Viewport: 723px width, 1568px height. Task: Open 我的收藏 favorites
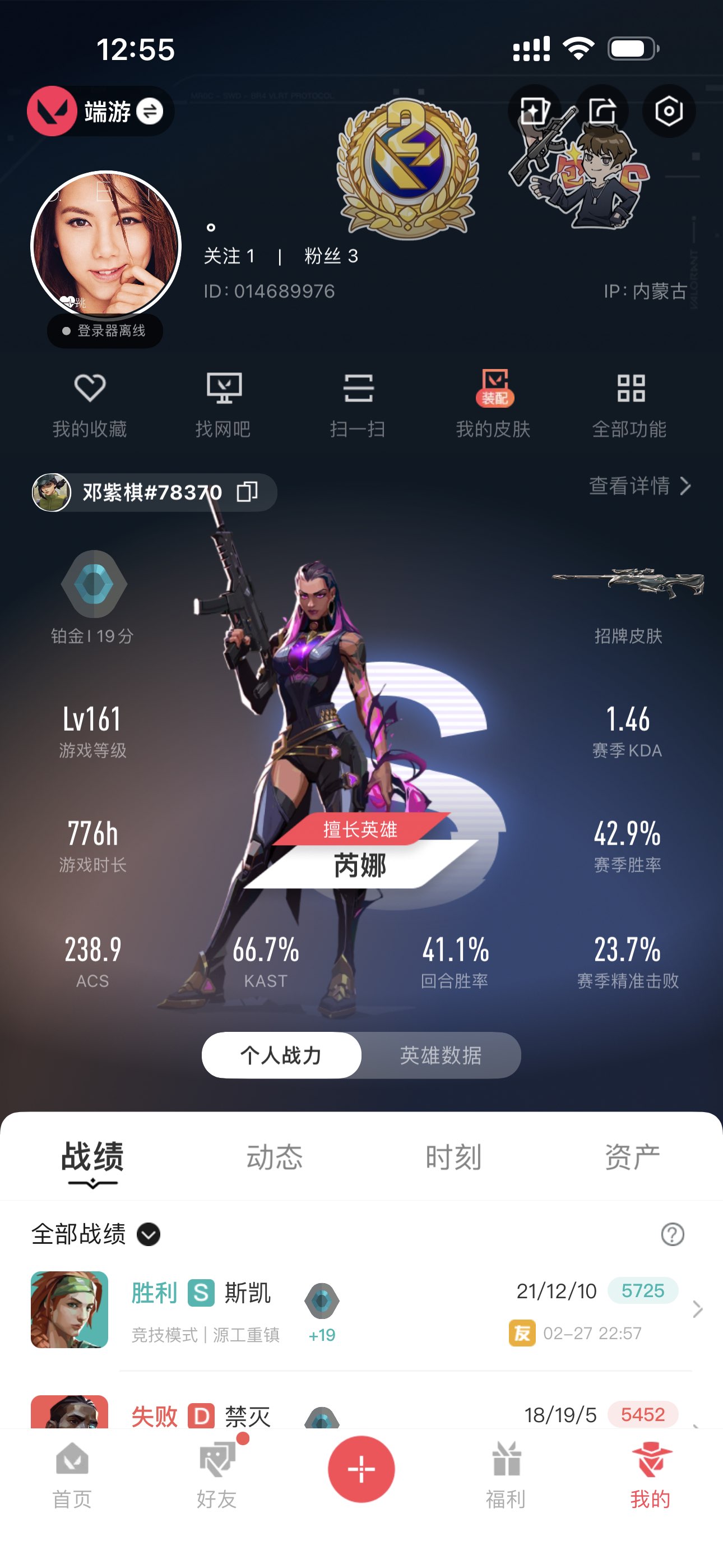point(90,404)
